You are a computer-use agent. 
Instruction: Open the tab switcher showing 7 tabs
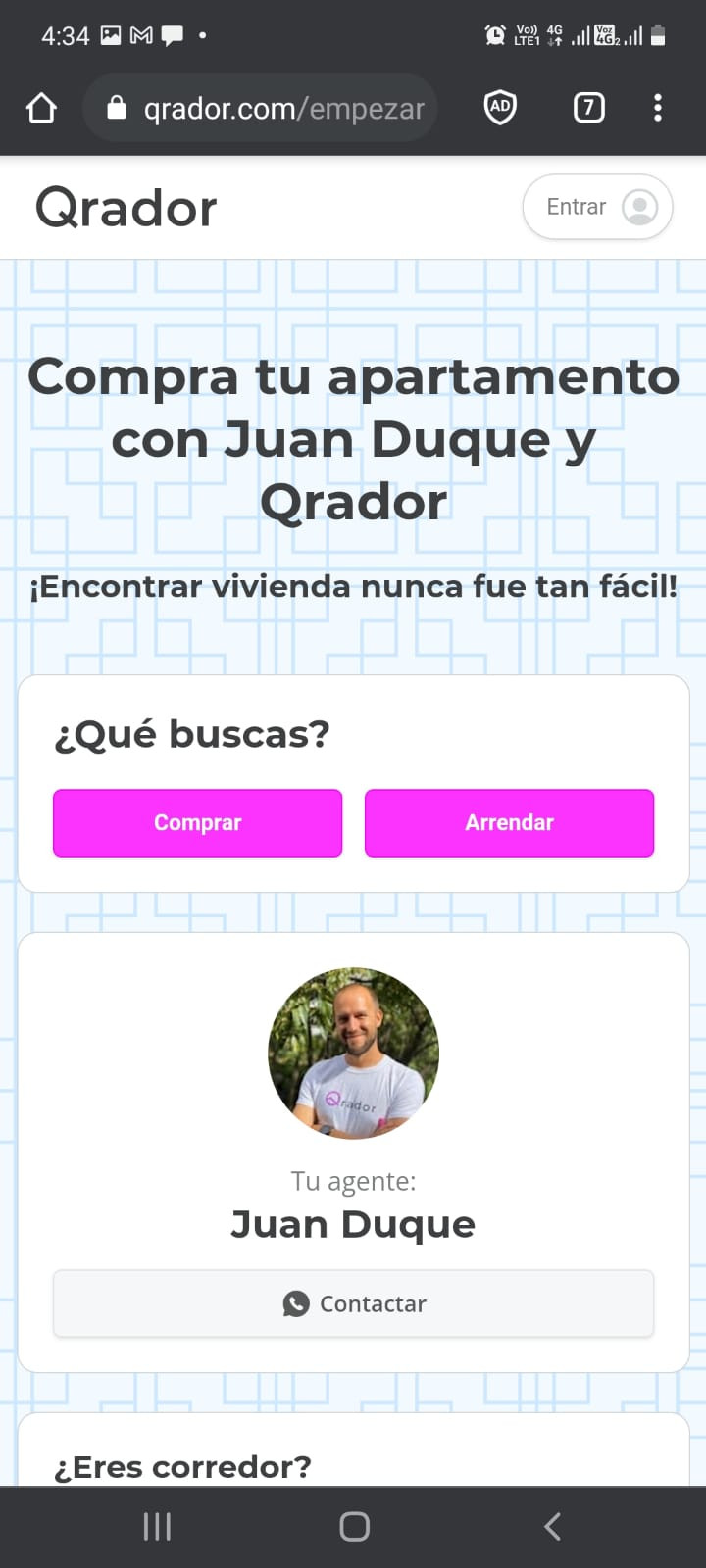click(x=588, y=107)
